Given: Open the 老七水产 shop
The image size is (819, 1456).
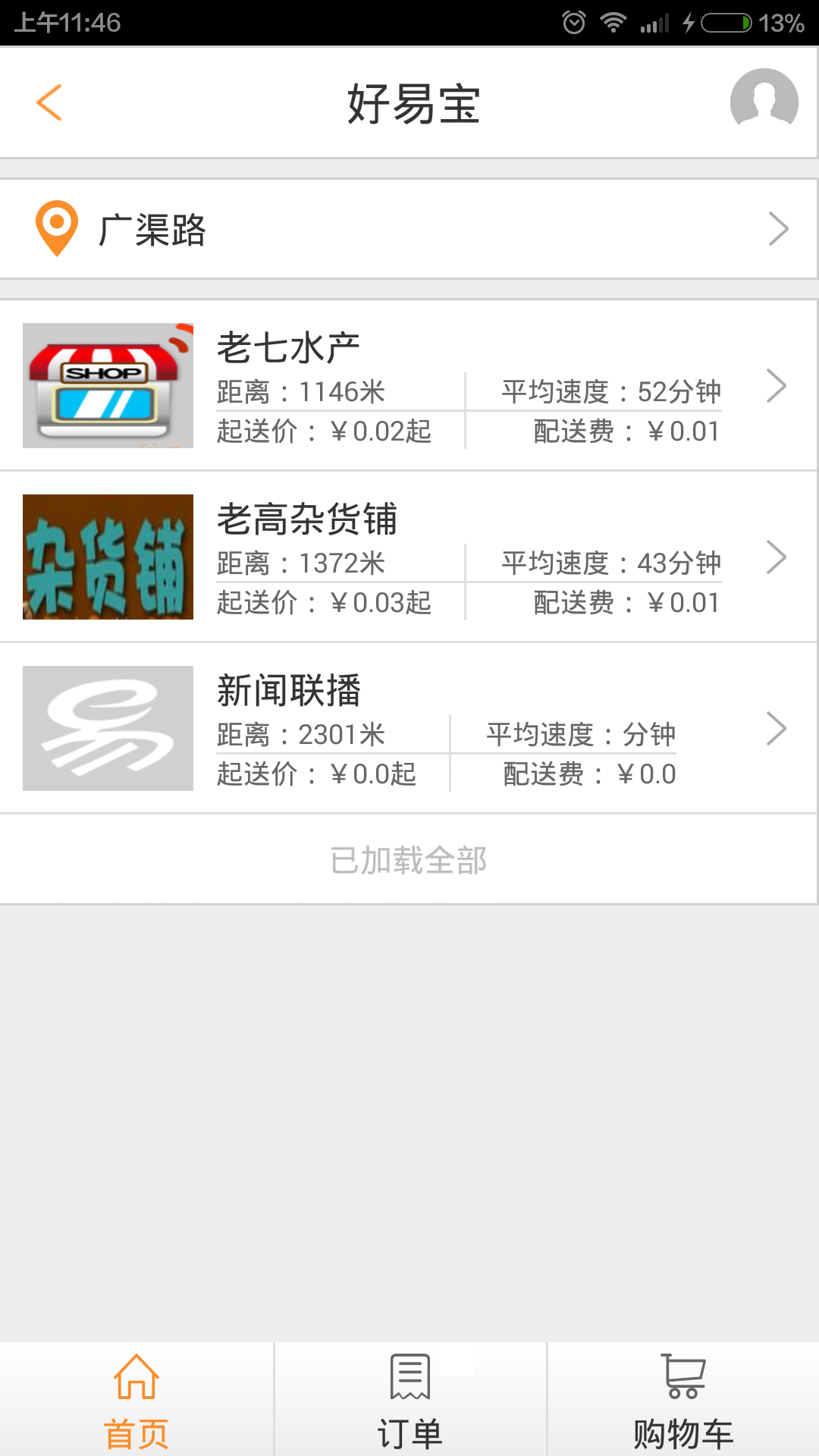Looking at the screenshot, I should coord(409,386).
